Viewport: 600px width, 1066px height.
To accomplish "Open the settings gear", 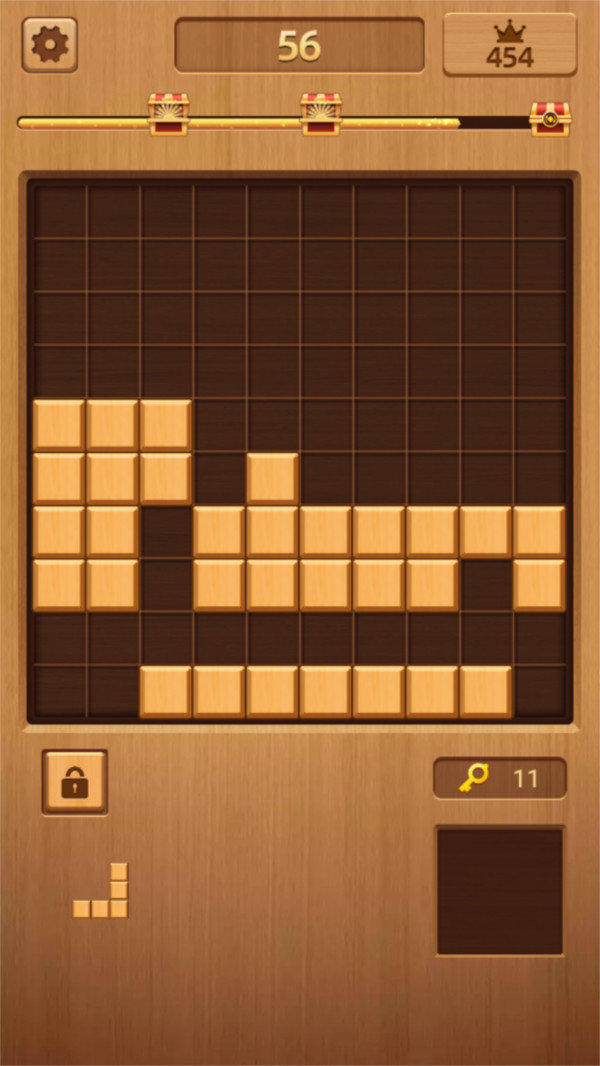I will point(49,45).
